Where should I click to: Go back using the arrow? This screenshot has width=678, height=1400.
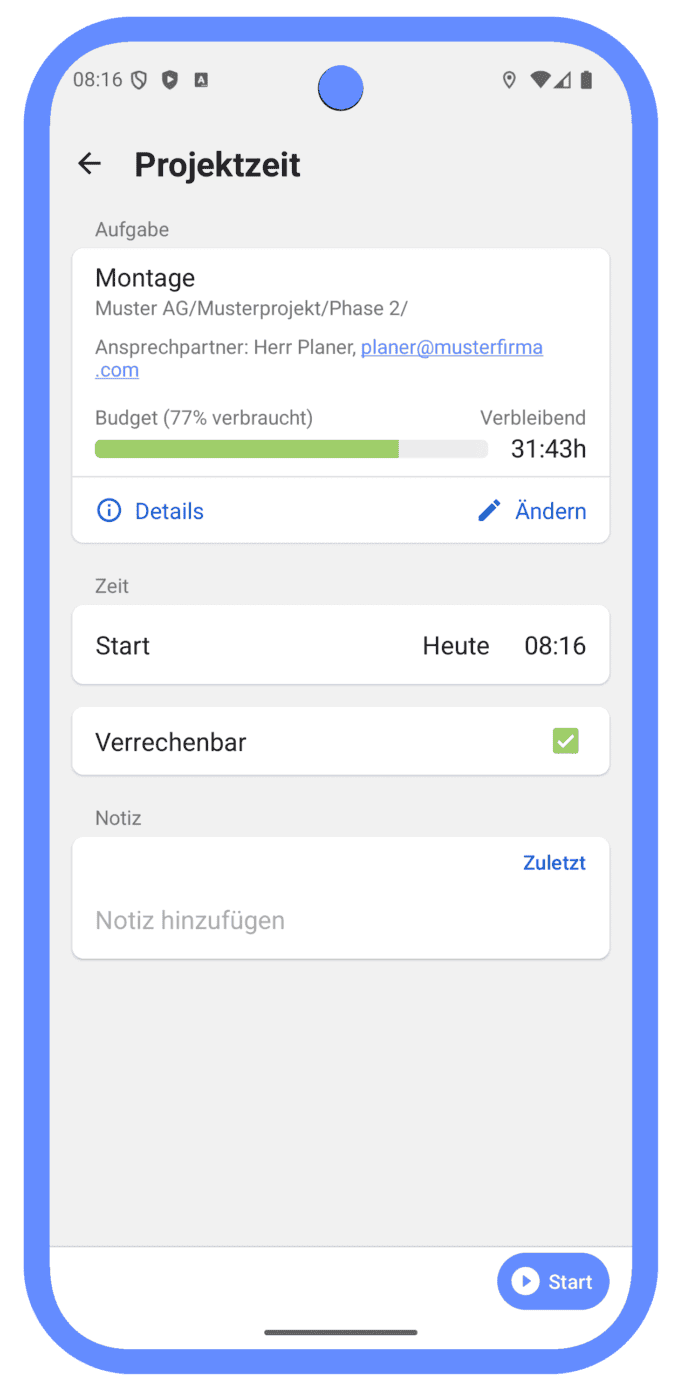[x=90, y=164]
